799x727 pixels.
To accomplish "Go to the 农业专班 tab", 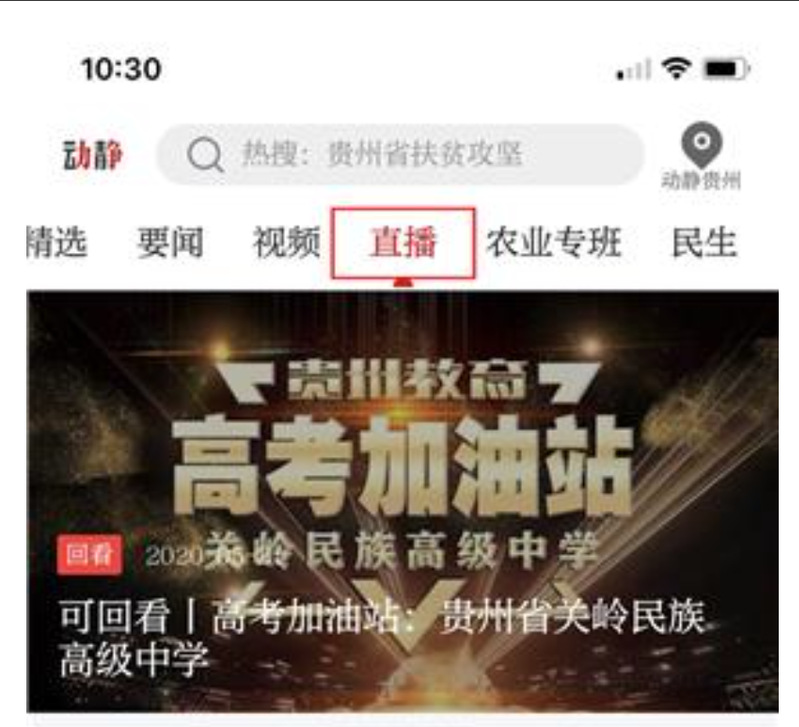I will pyautogui.click(x=553, y=243).
